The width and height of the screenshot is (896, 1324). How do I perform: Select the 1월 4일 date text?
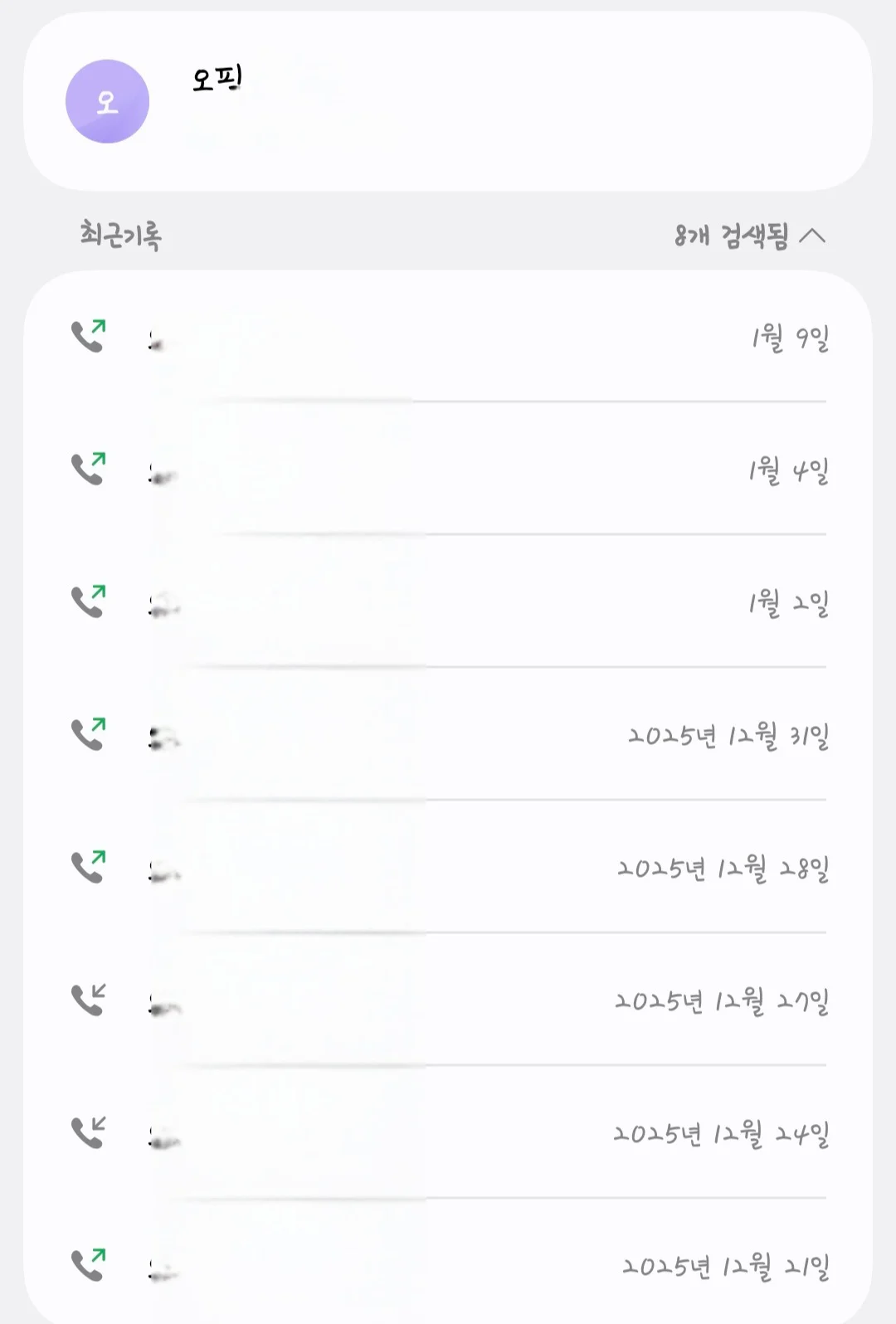coord(788,471)
